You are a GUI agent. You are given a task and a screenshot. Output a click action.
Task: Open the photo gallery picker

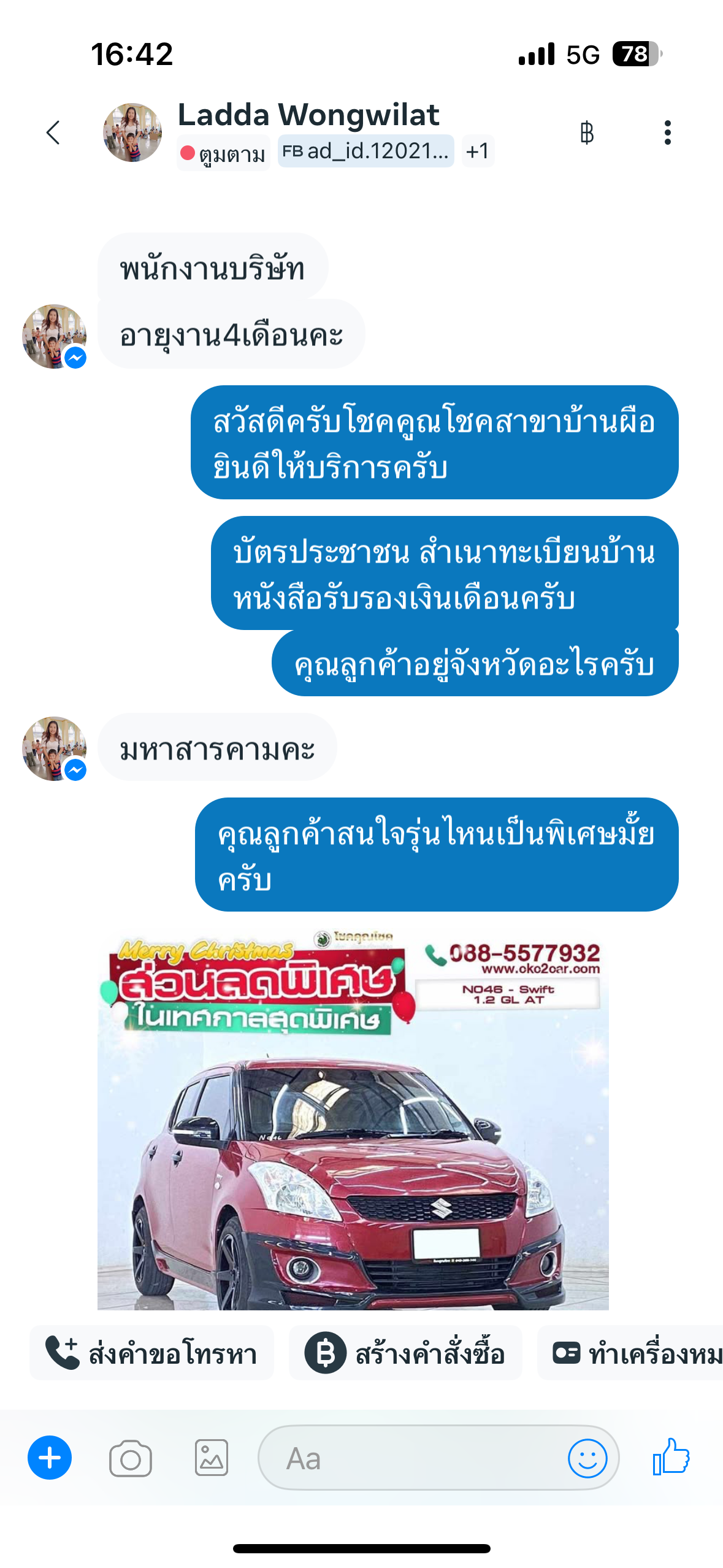[x=212, y=1458]
